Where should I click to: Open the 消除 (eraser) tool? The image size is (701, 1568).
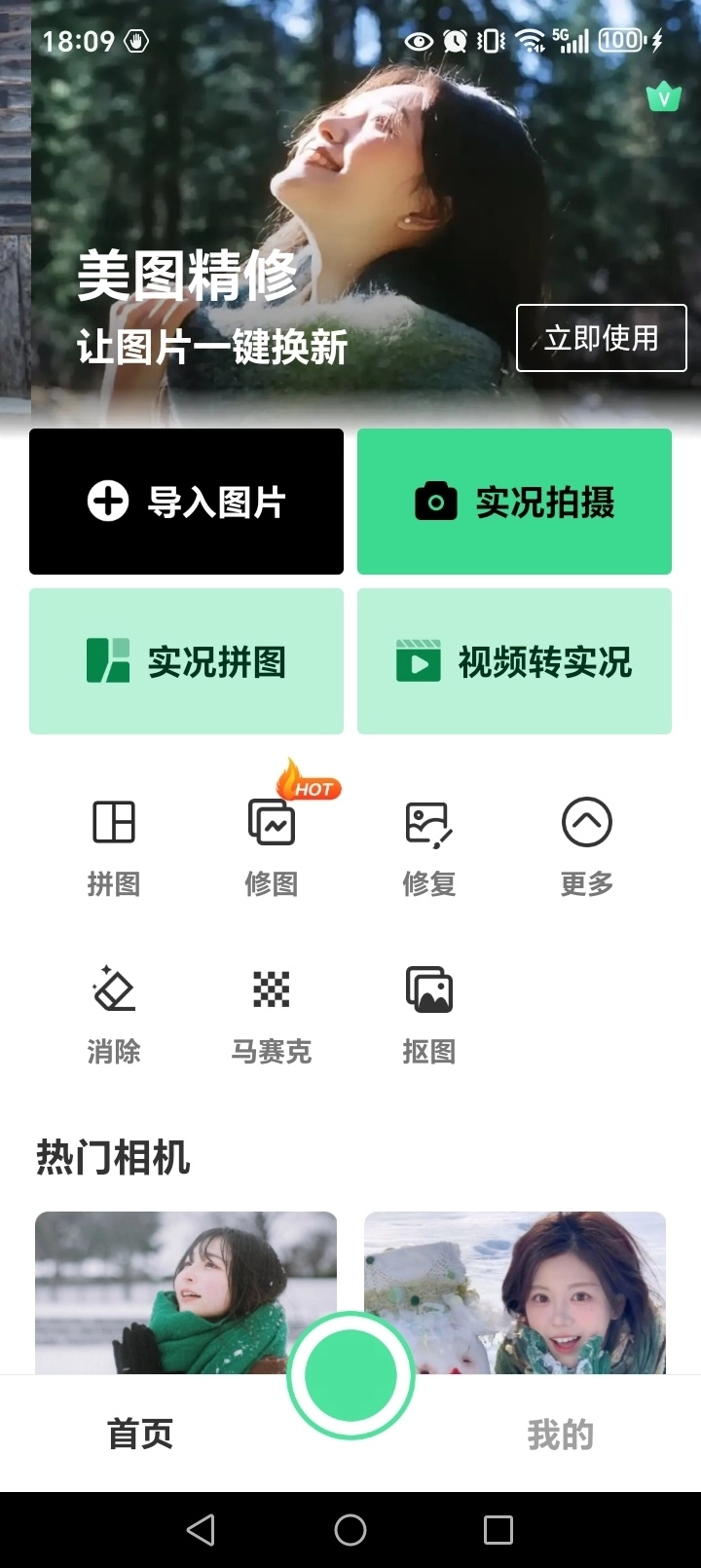114,989
